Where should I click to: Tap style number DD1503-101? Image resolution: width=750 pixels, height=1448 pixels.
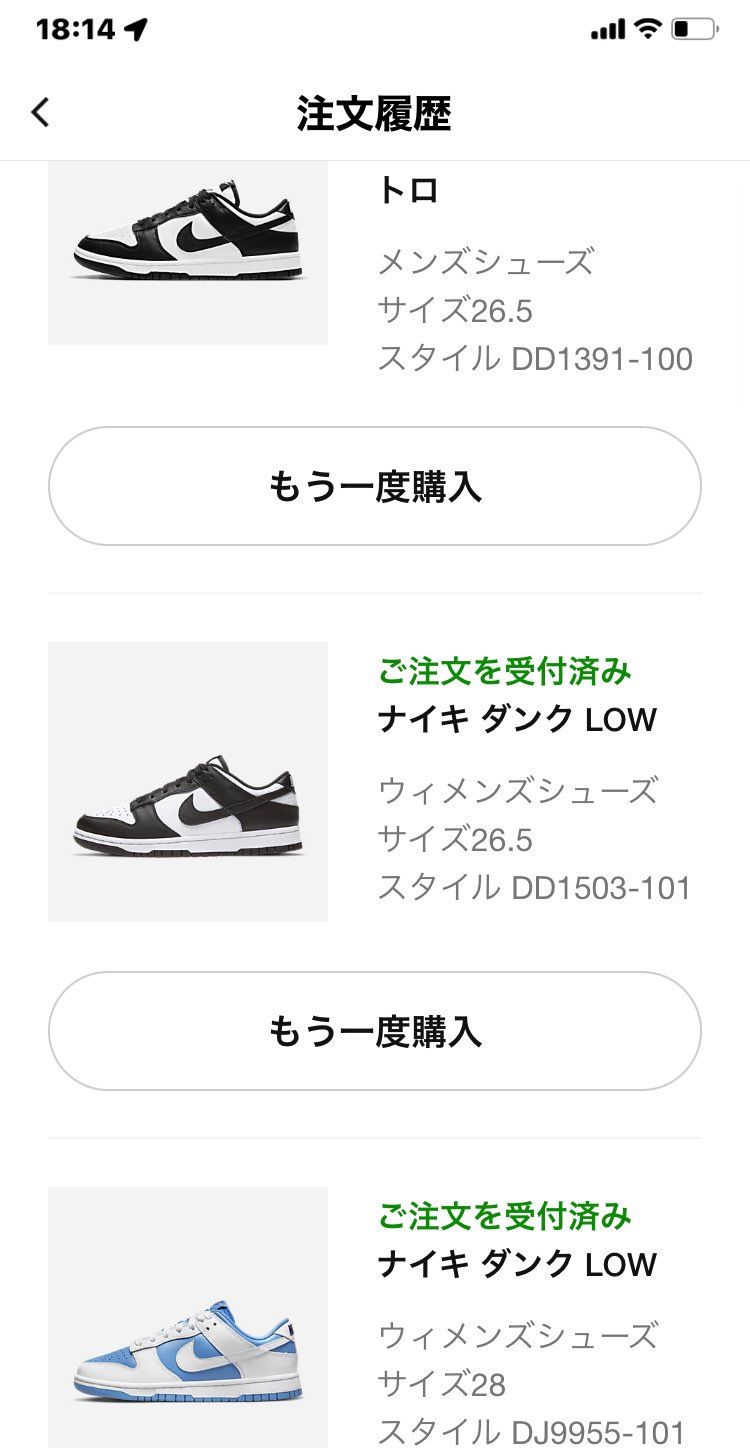point(536,887)
